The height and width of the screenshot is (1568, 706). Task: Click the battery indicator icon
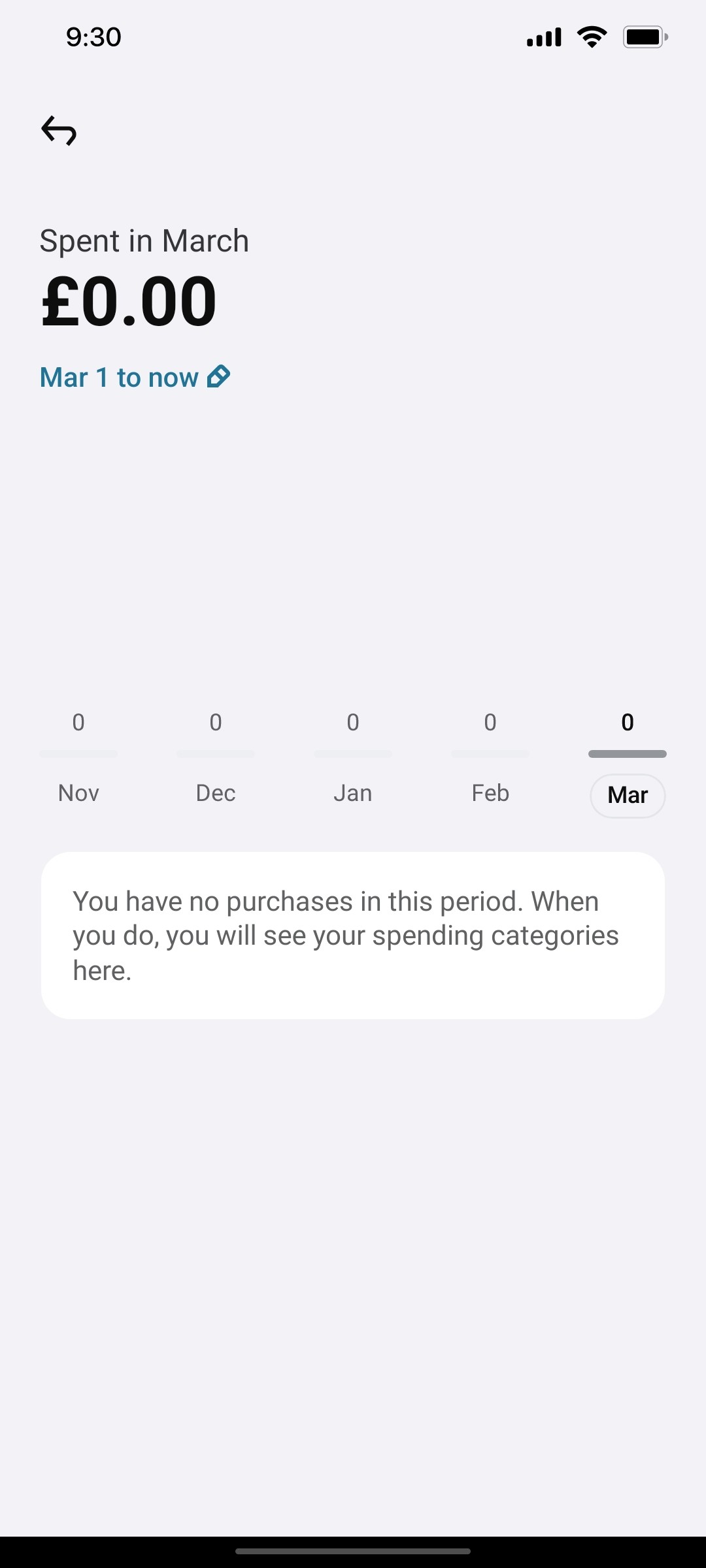click(x=645, y=37)
